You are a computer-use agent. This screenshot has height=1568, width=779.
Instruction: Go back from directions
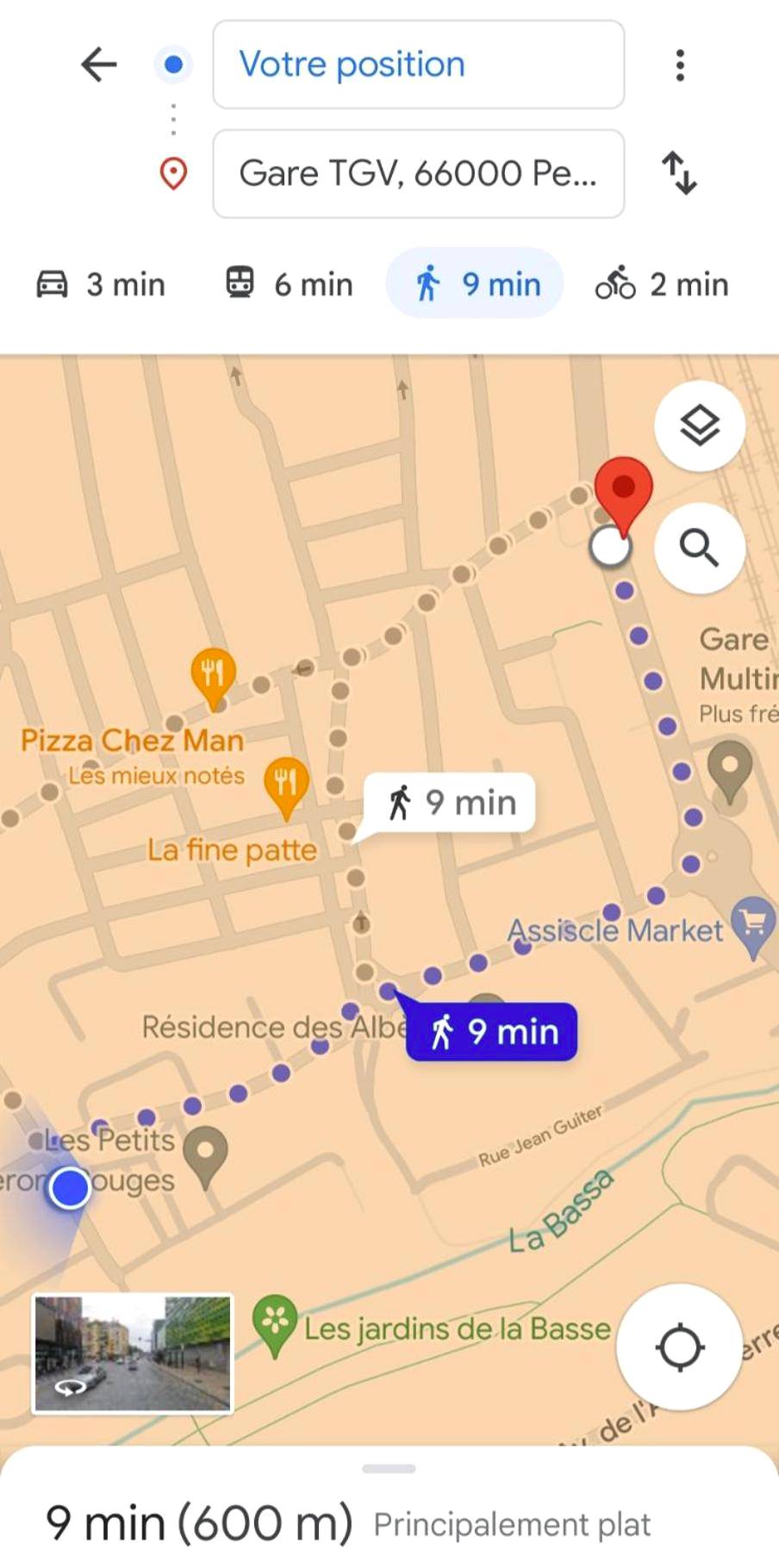[x=98, y=65]
